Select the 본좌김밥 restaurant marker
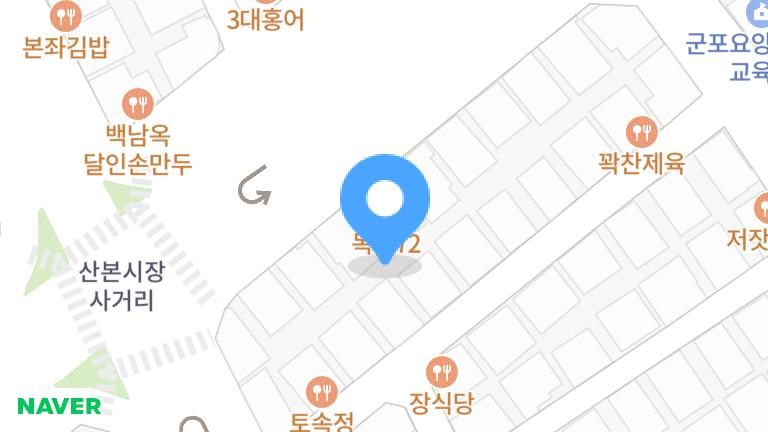 point(66,16)
